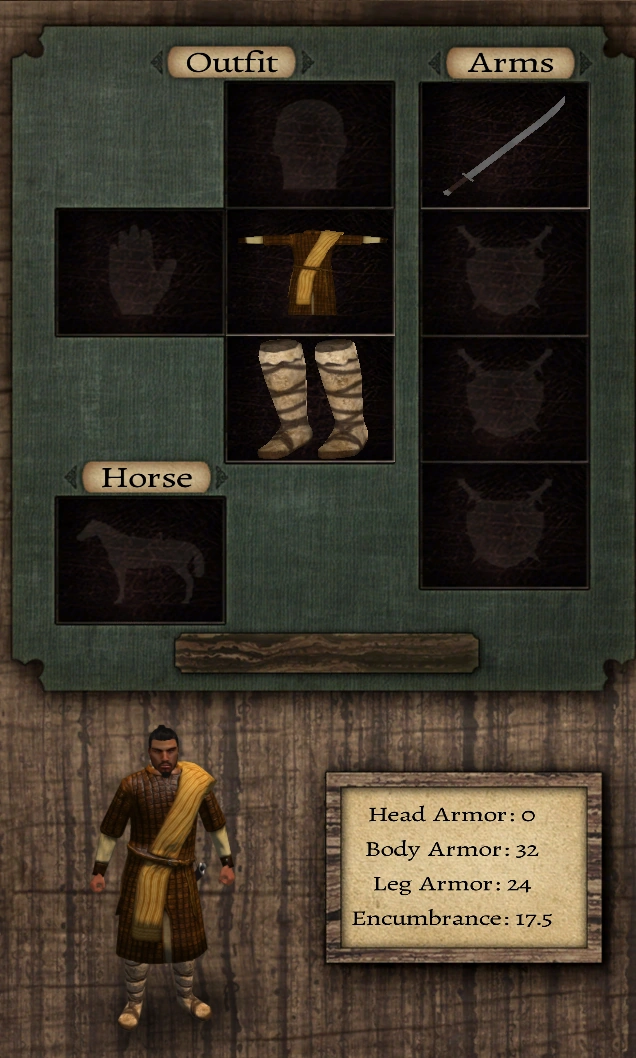The image size is (636, 1058).
Task: Choose the previous Horse option
Action: click(72, 477)
